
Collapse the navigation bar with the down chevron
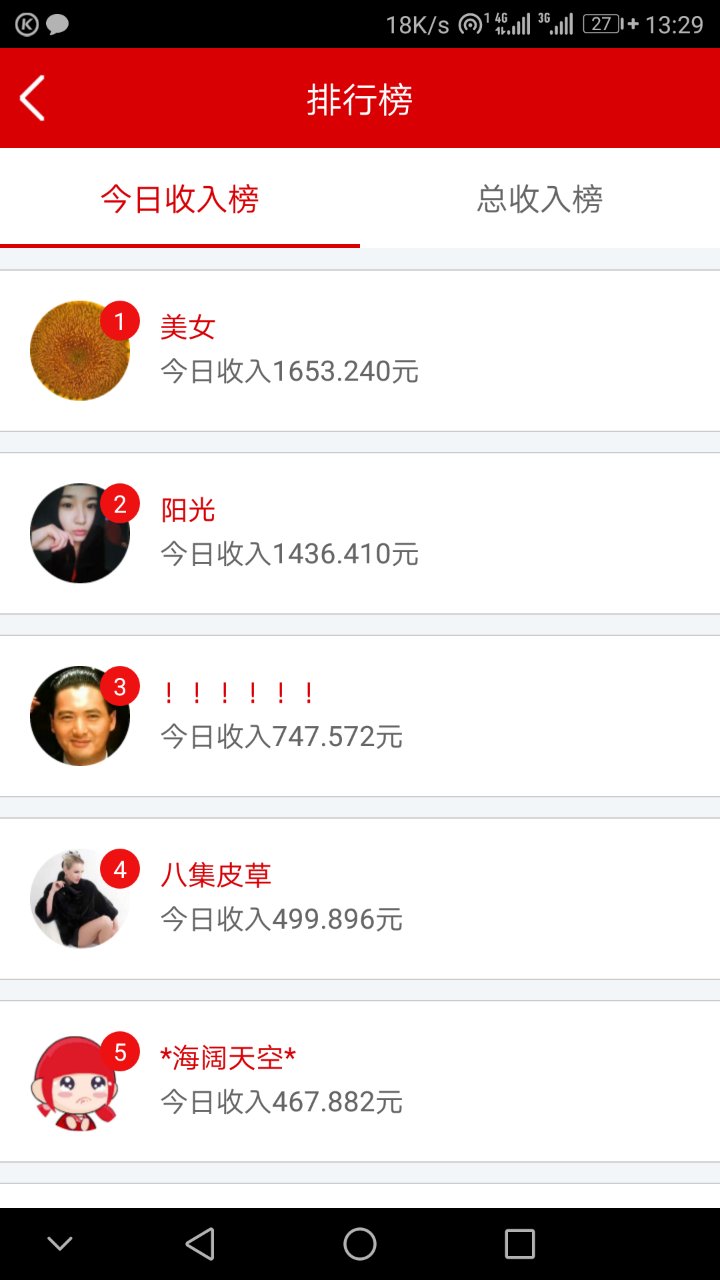pos(59,1243)
